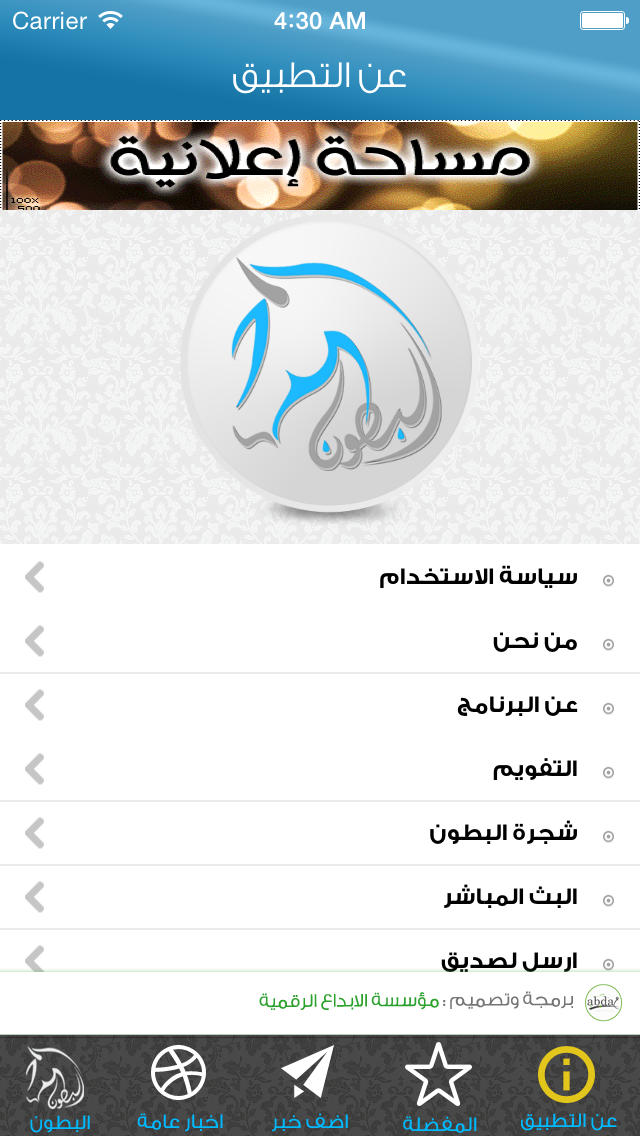Screen dimensions: 640x1136
Task: Open the سياسة الاستخدام row
Action: coord(320,577)
